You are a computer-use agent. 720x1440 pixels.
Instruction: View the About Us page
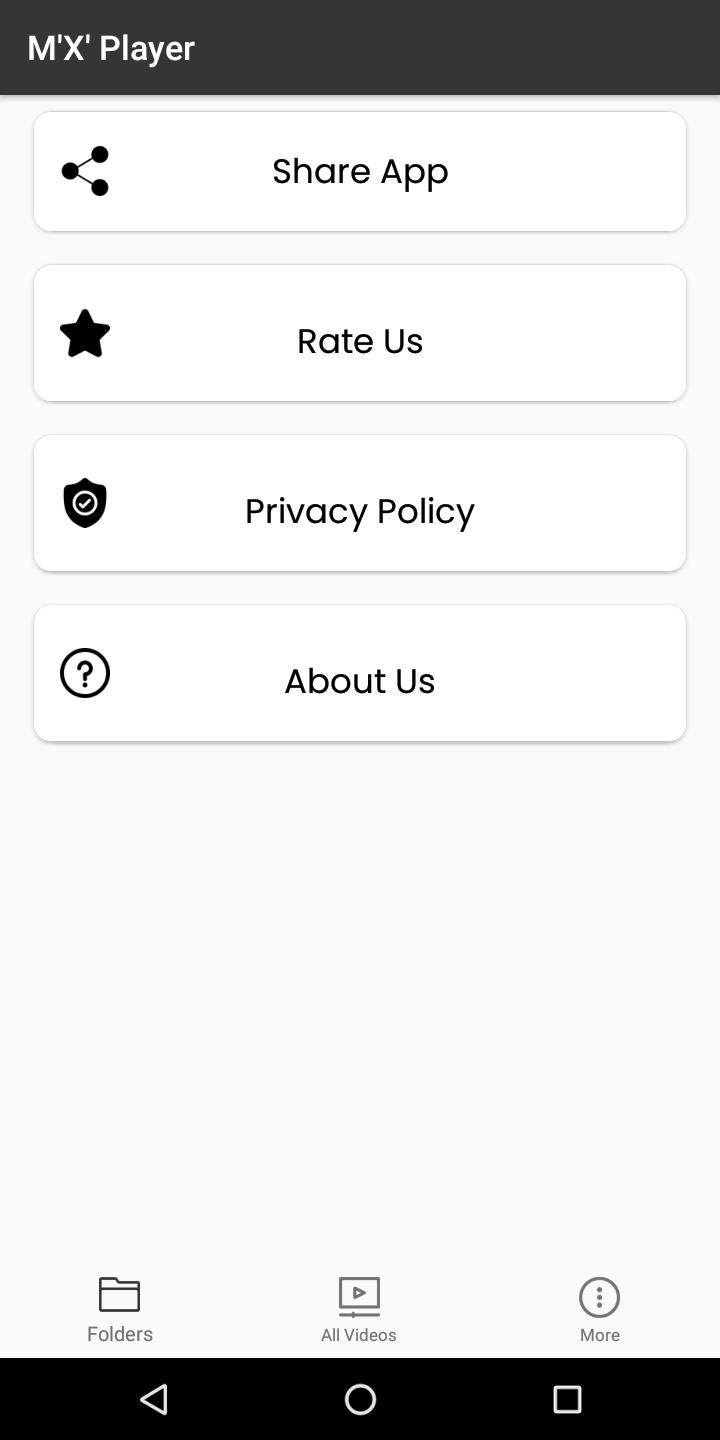tap(360, 673)
